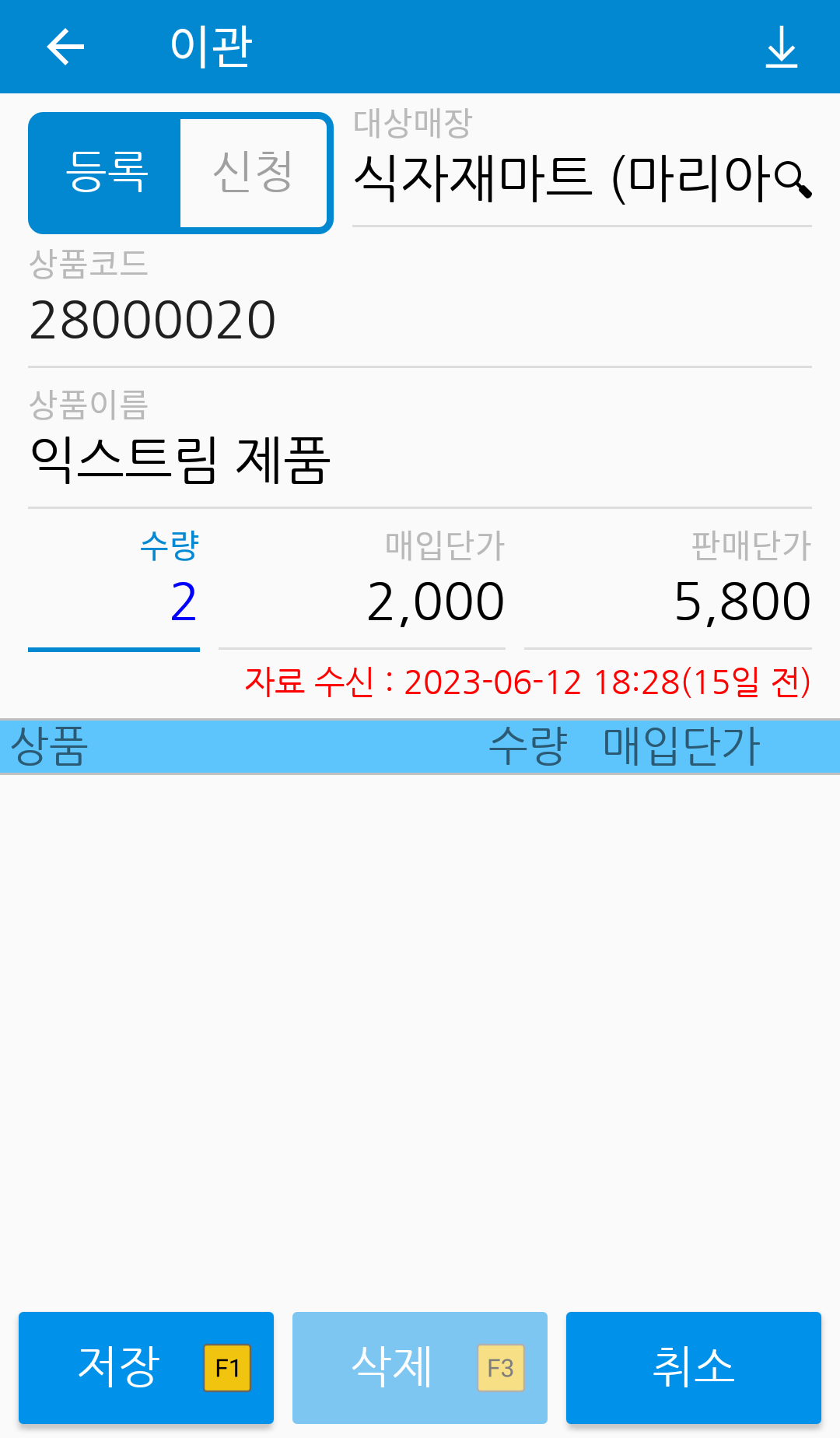Tap the download icon in the app bar
The width and height of the screenshot is (840, 1438).
[x=782, y=47]
